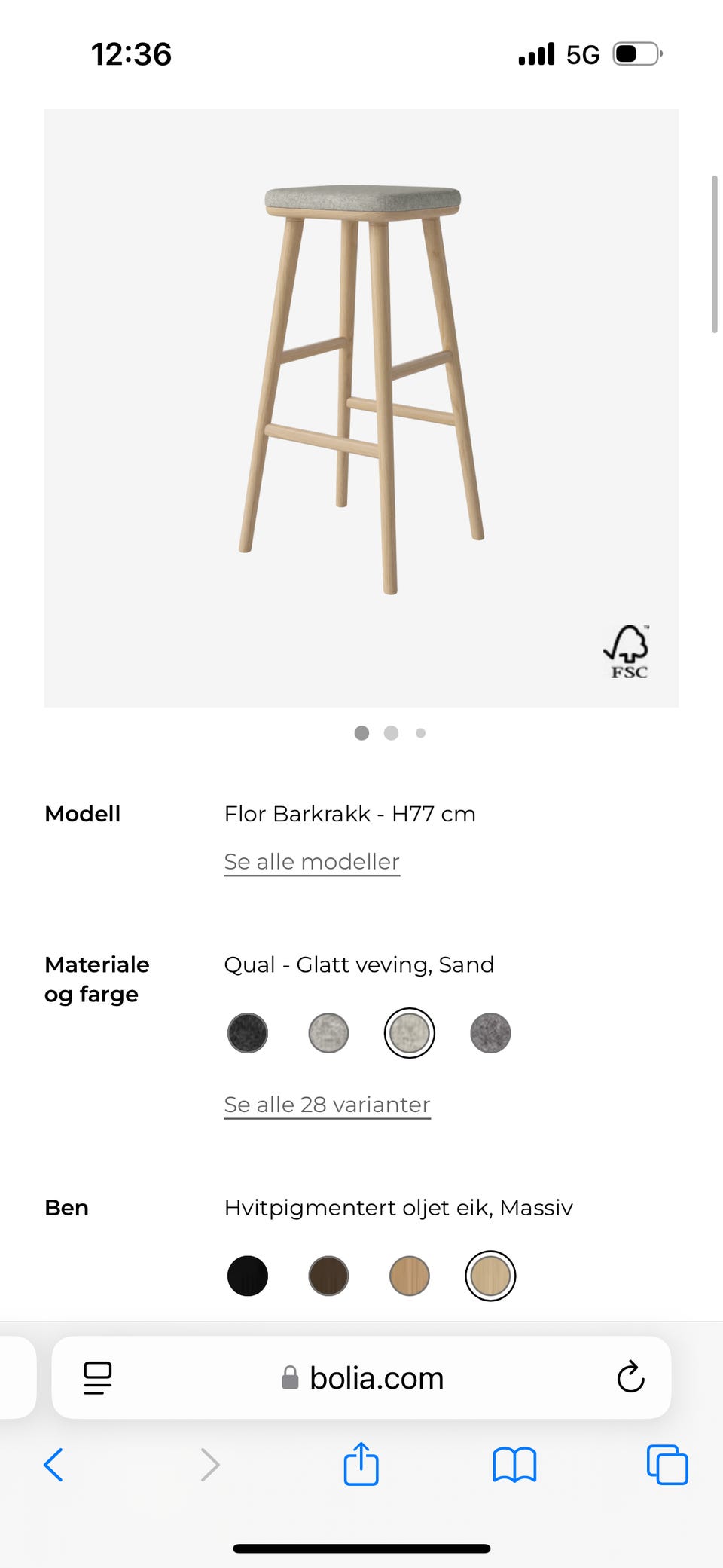Jump to the third carousel image dot
723x1568 pixels.
click(x=420, y=732)
